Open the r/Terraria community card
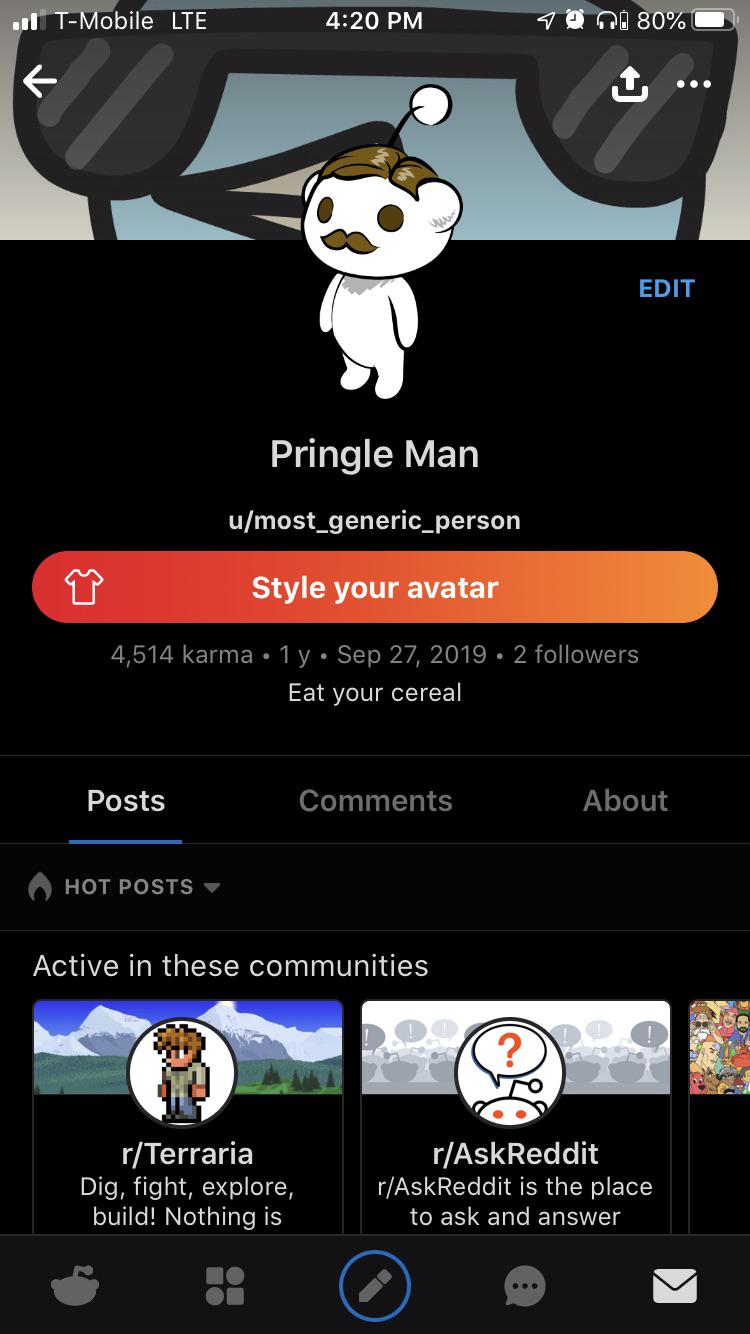Image resolution: width=750 pixels, height=1334 pixels. click(x=187, y=1110)
